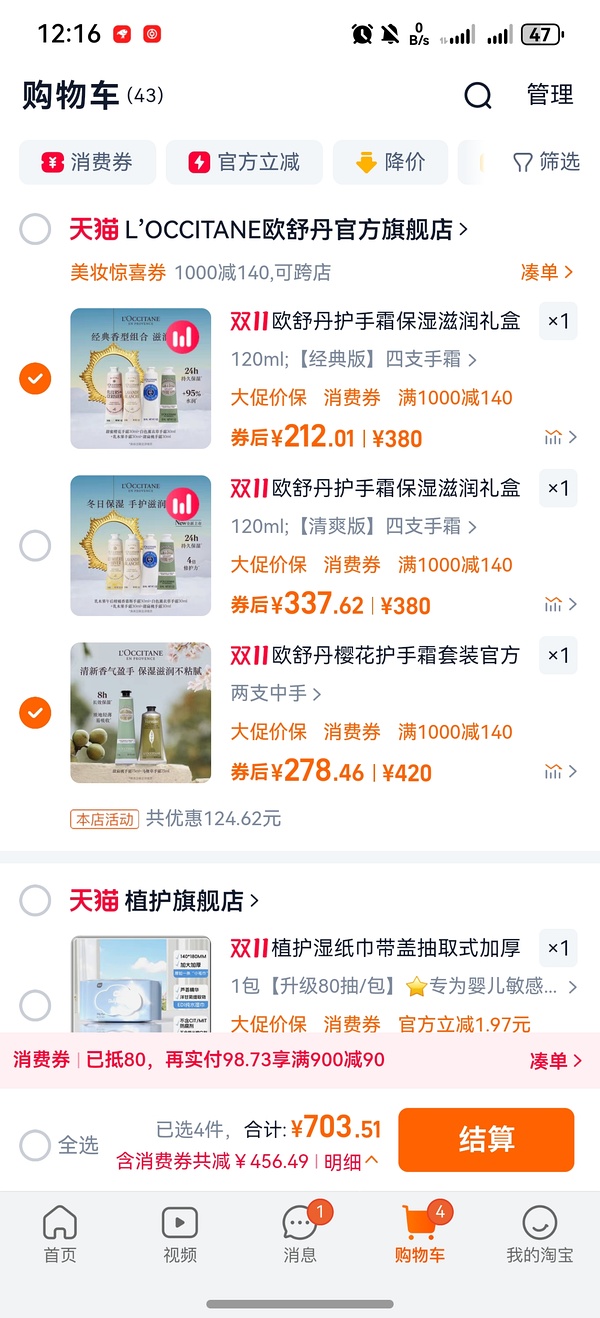The height and width of the screenshot is (1318, 600).
Task: Filter cart by 消费券 chip
Action: 86,162
